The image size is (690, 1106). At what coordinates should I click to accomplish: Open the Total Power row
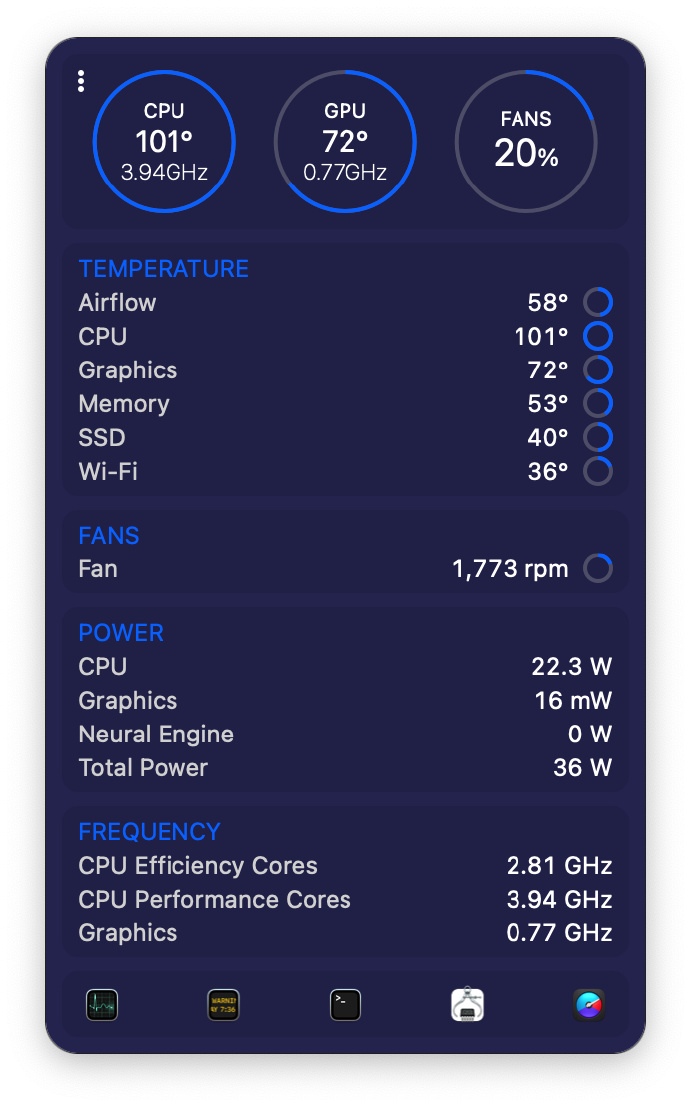coord(345,767)
